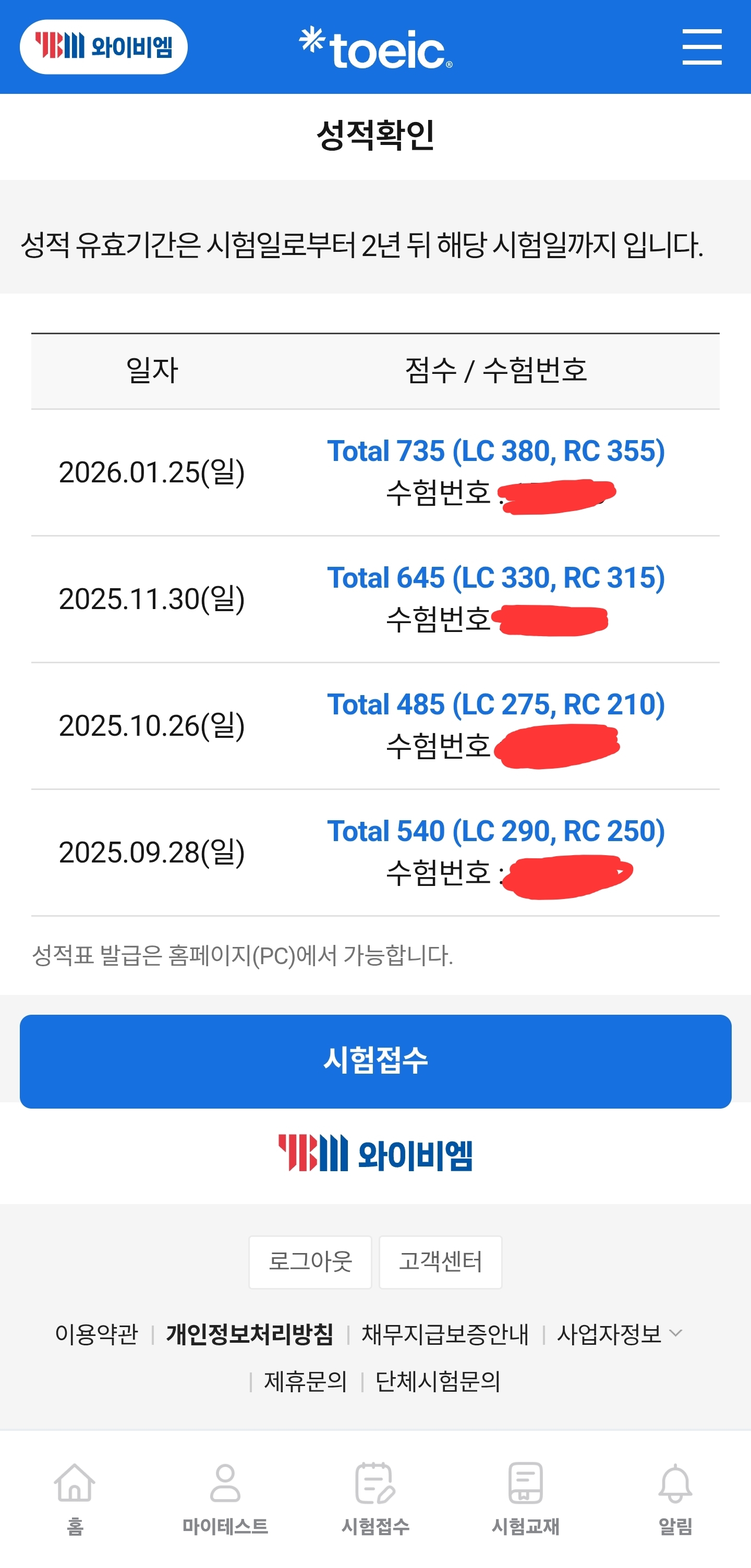Switch to 마이테스트 tab
The height and width of the screenshot is (1568, 751).
225,1498
